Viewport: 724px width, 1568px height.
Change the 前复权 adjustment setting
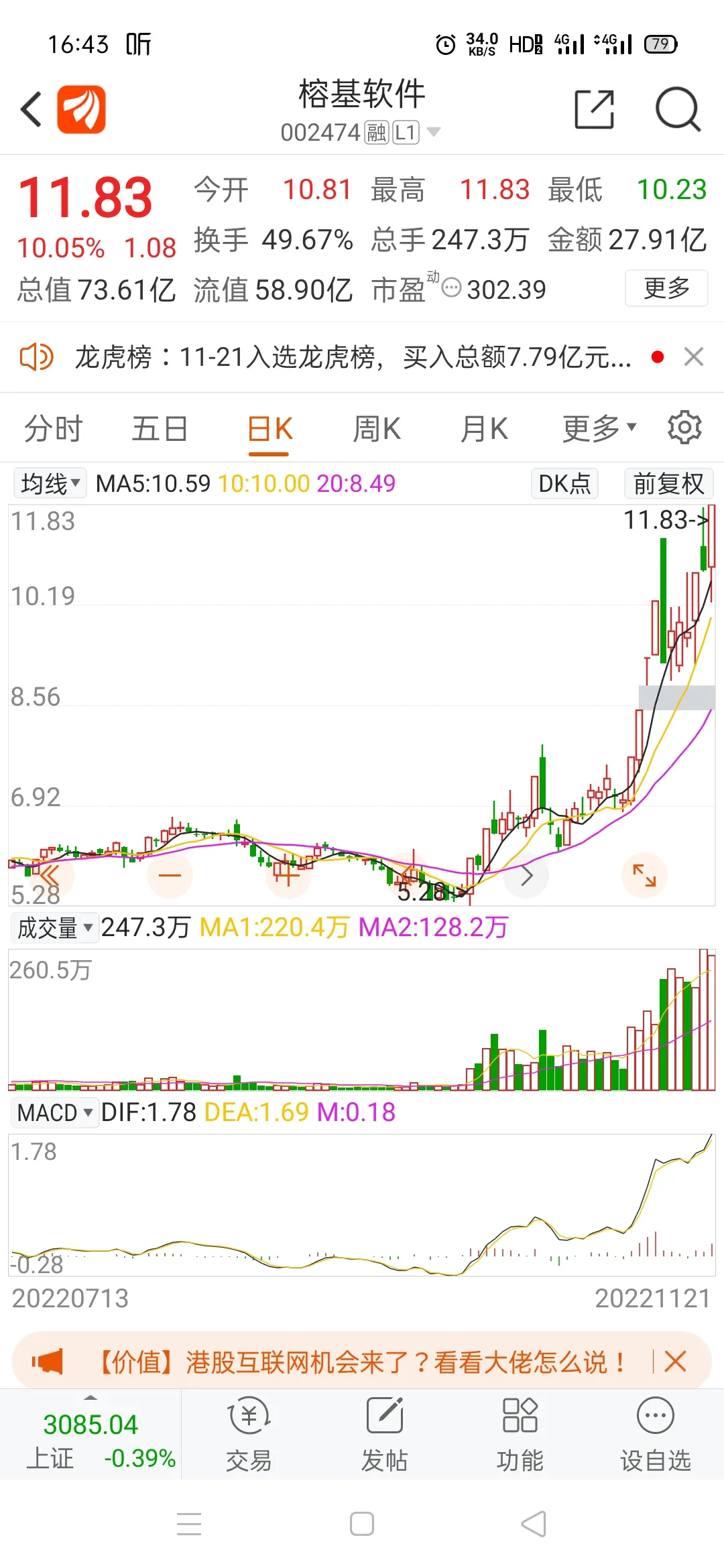[x=668, y=483]
